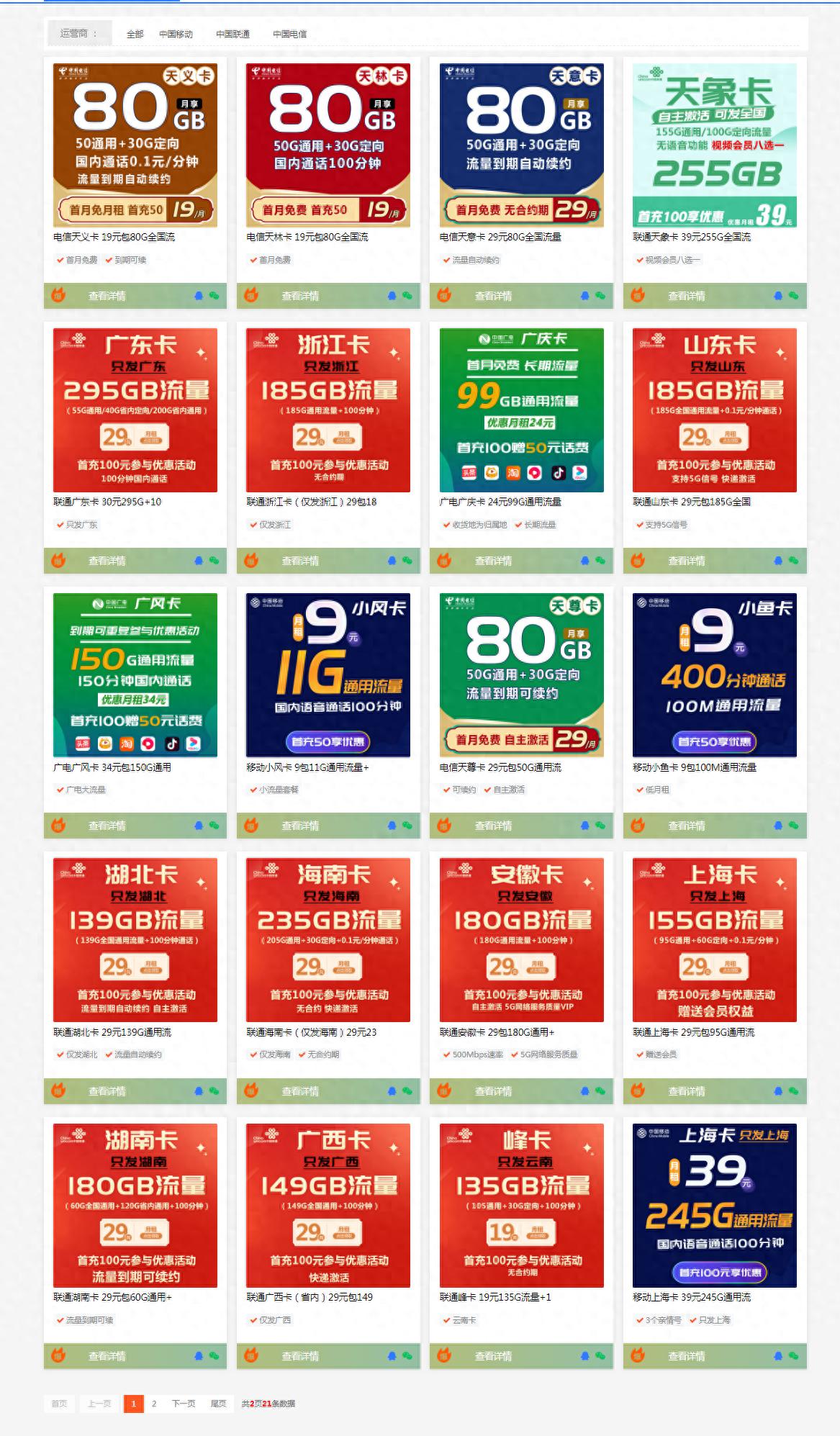
Task: Filter cards by 中国电信
Action: click(x=289, y=34)
